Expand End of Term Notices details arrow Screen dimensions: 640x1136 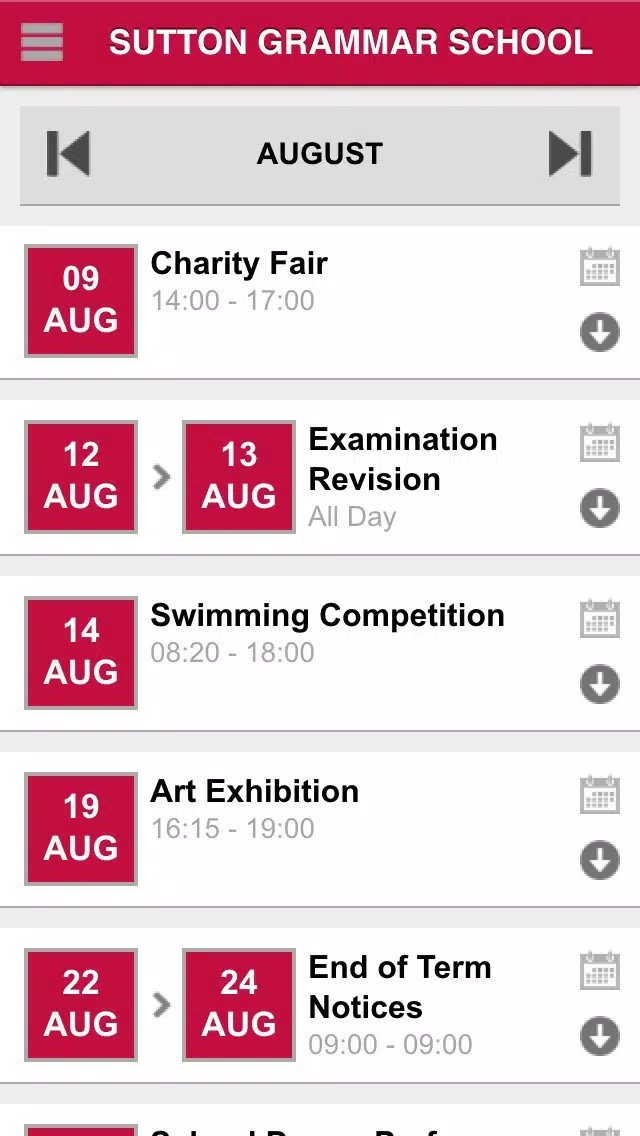tap(600, 1036)
